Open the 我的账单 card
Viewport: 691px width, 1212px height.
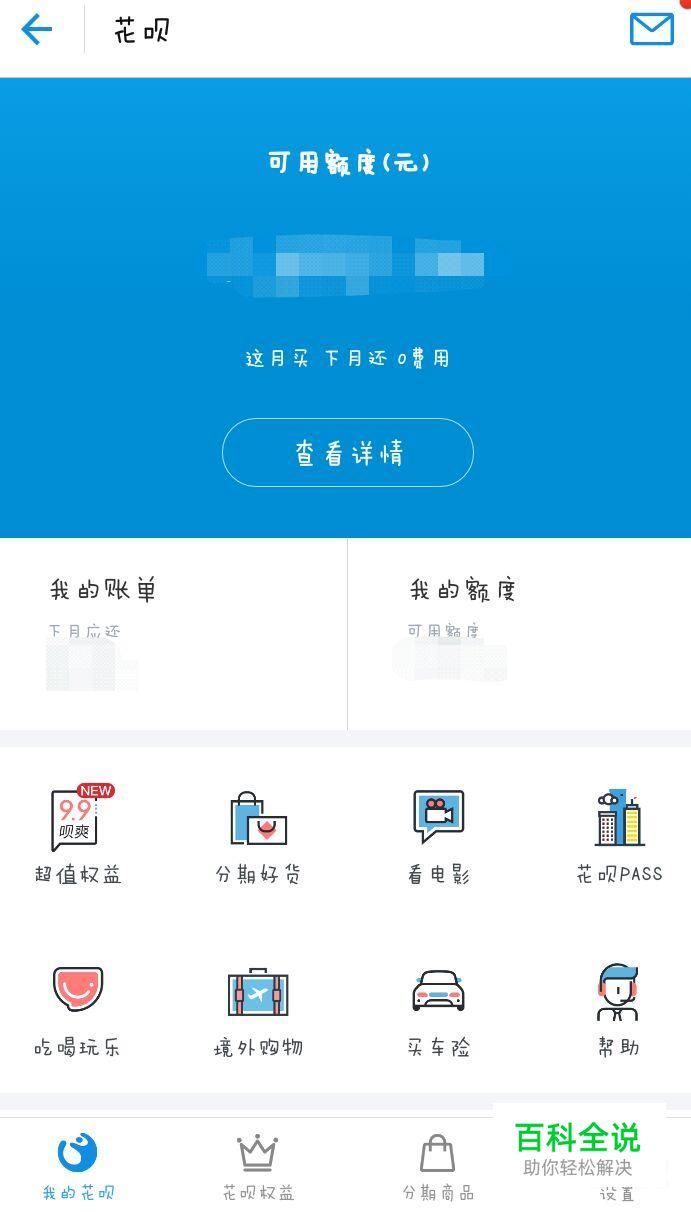[173, 634]
